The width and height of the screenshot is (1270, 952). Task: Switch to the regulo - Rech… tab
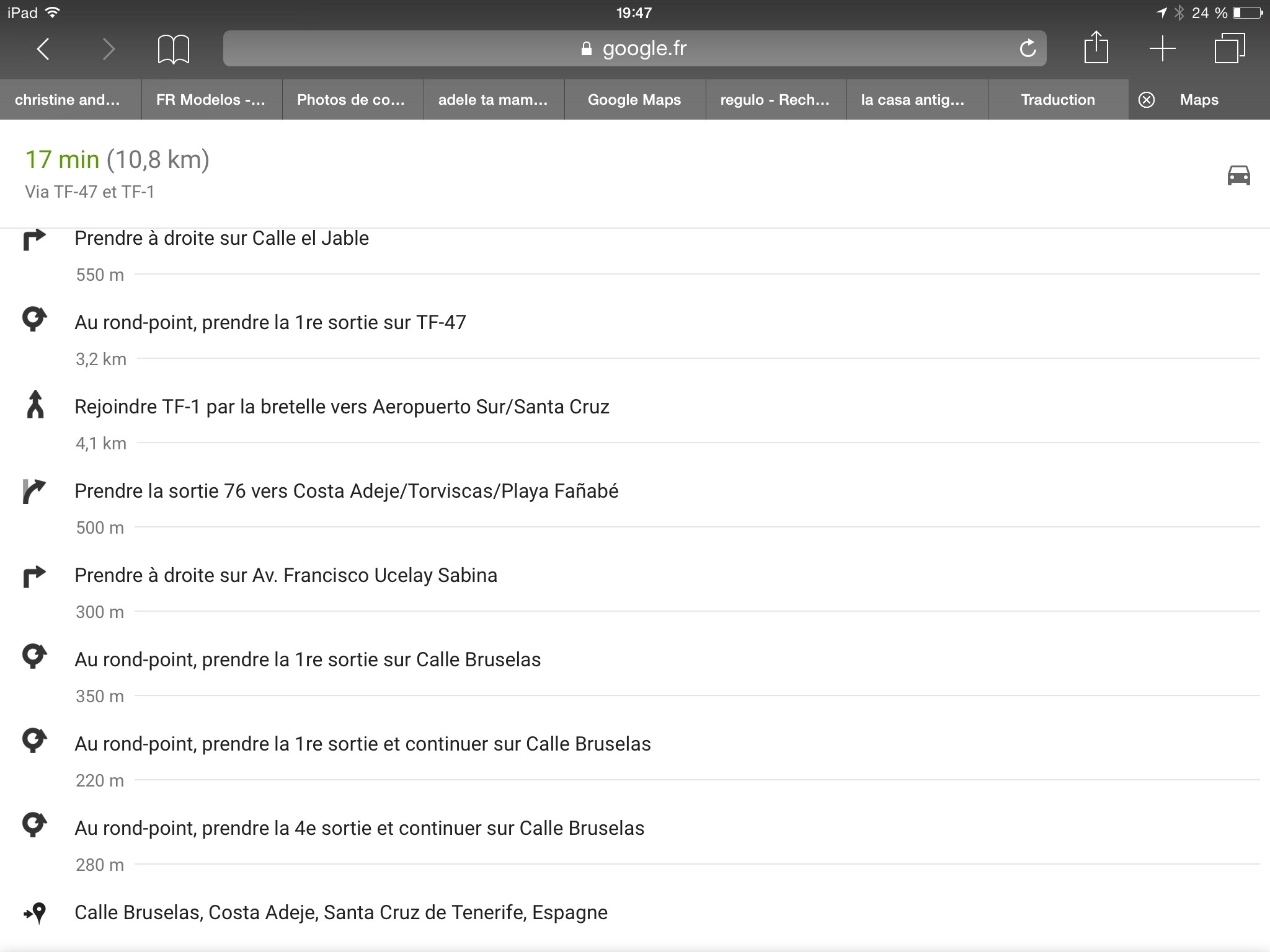[x=775, y=100]
